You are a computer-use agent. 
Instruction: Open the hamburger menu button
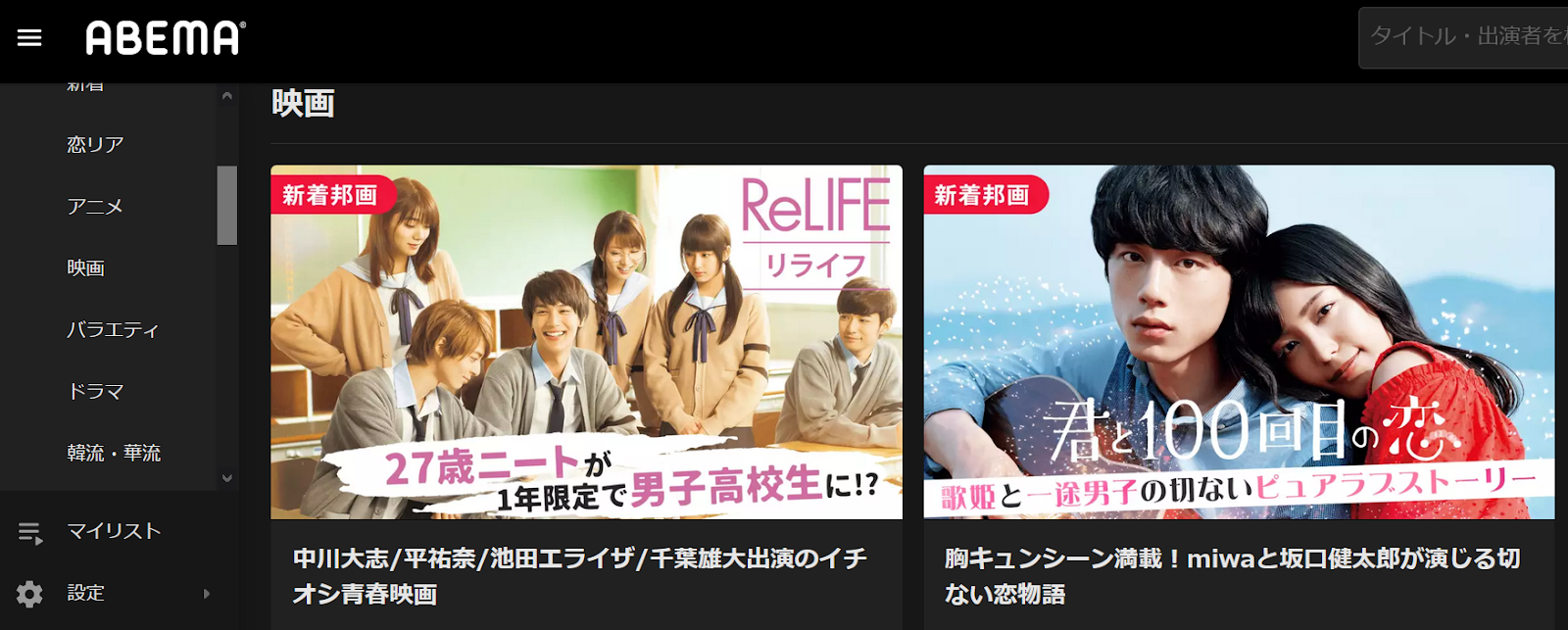click(29, 38)
